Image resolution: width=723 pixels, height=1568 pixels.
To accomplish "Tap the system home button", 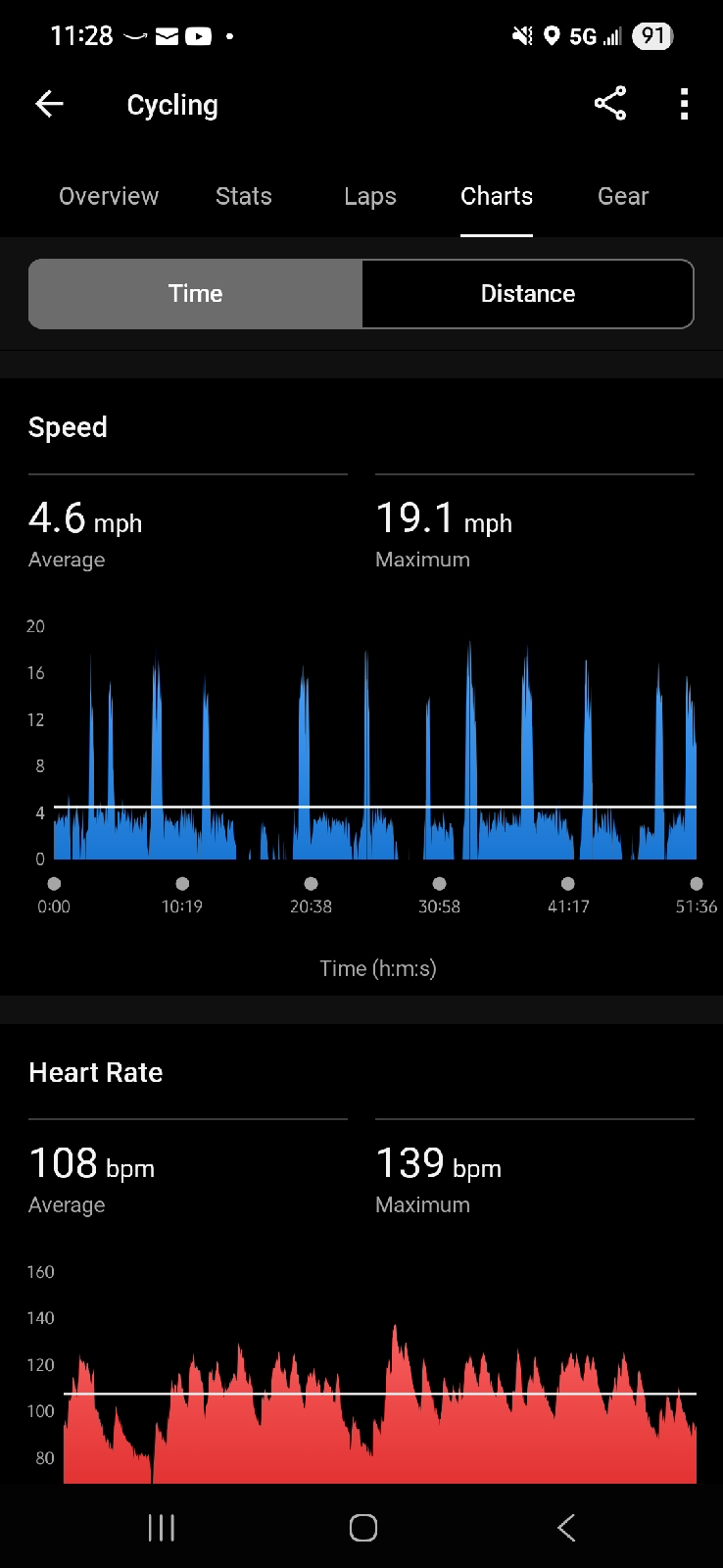I will (x=362, y=1527).
